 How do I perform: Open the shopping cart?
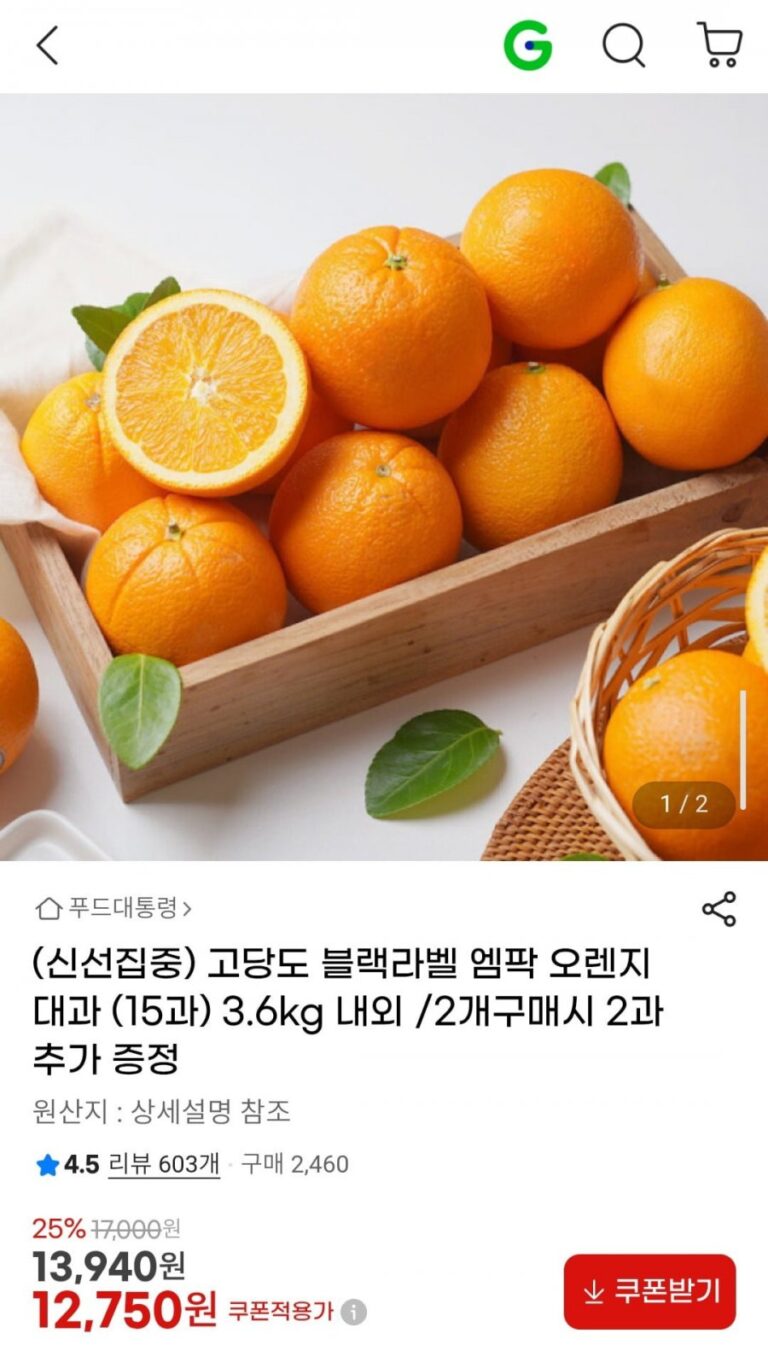pos(719,46)
